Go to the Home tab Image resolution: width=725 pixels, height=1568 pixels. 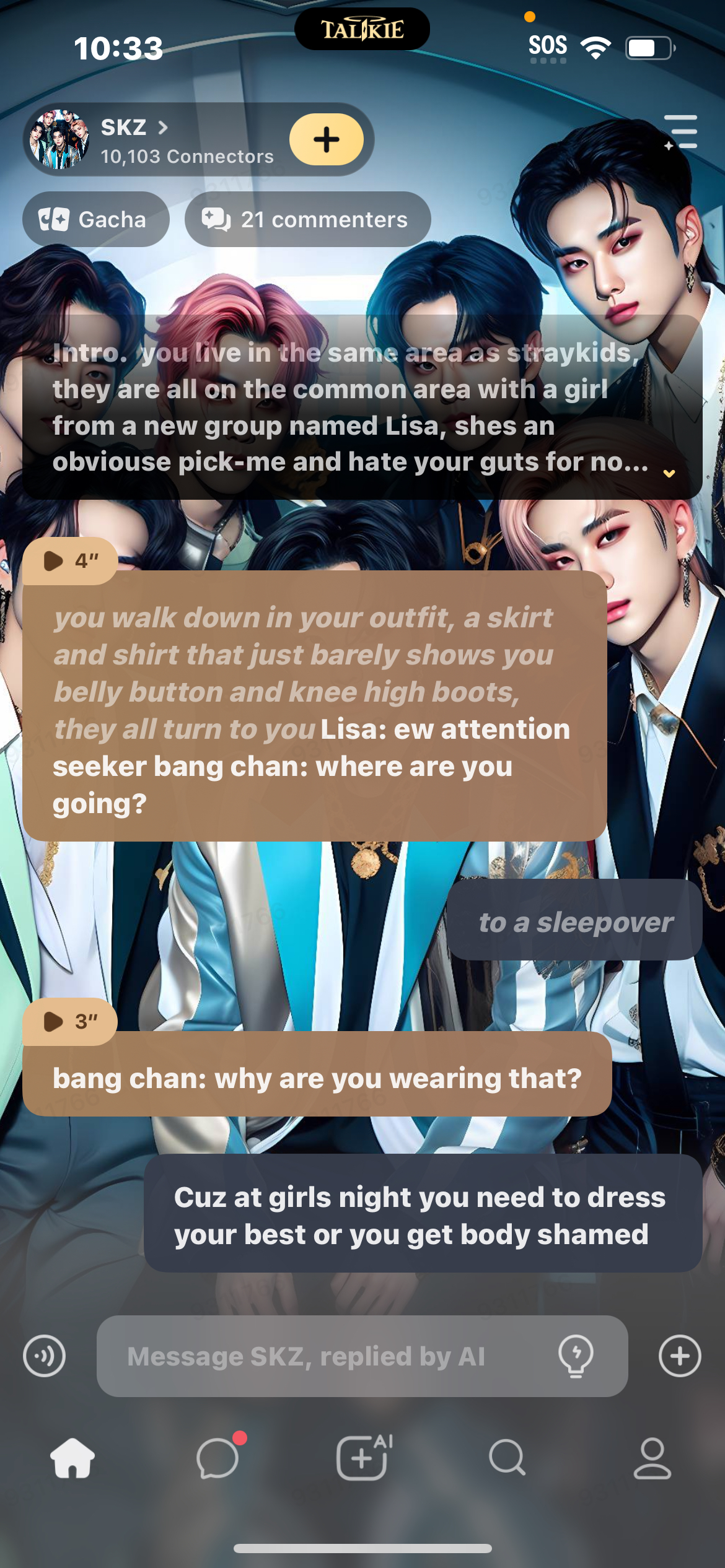pos(72,1458)
